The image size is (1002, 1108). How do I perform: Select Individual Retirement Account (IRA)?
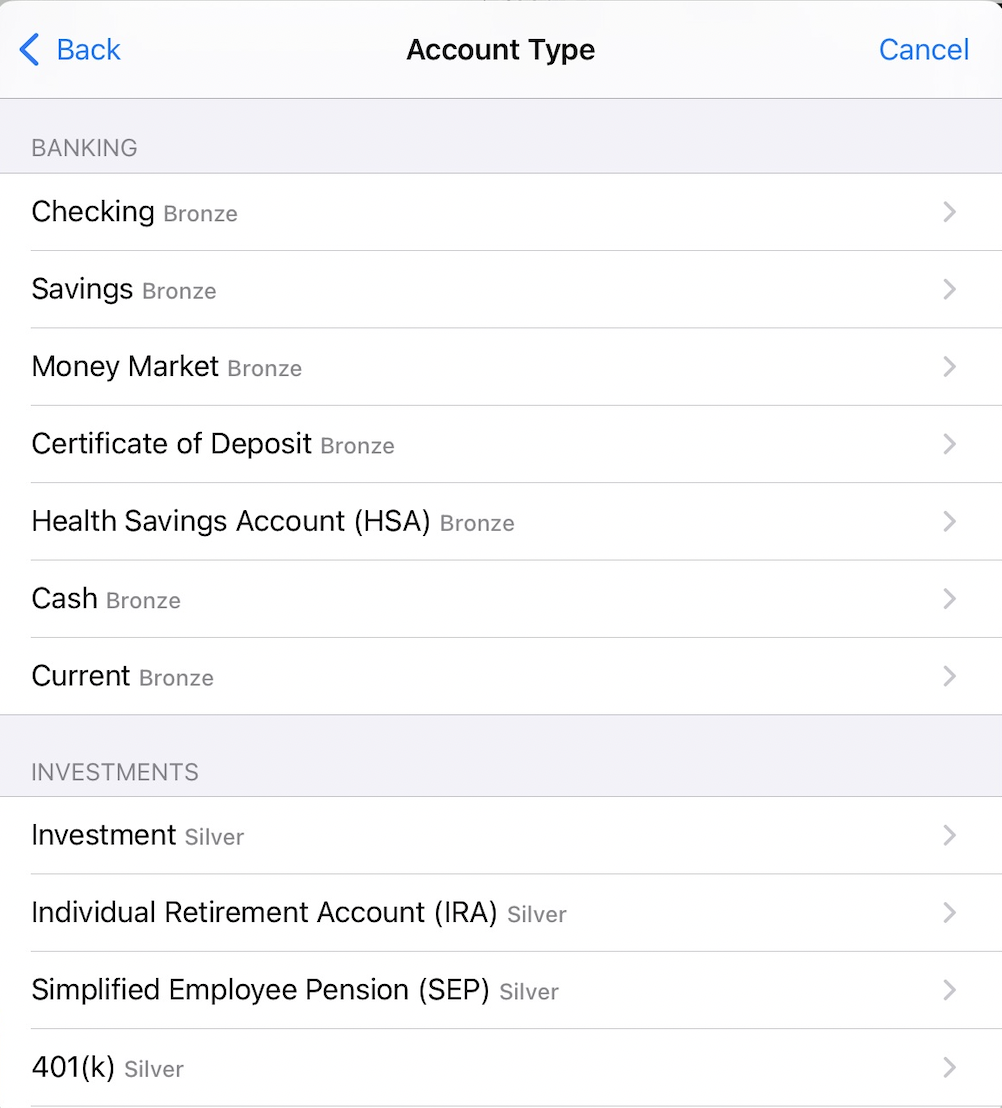pyautogui.click(x=500, y=912)
